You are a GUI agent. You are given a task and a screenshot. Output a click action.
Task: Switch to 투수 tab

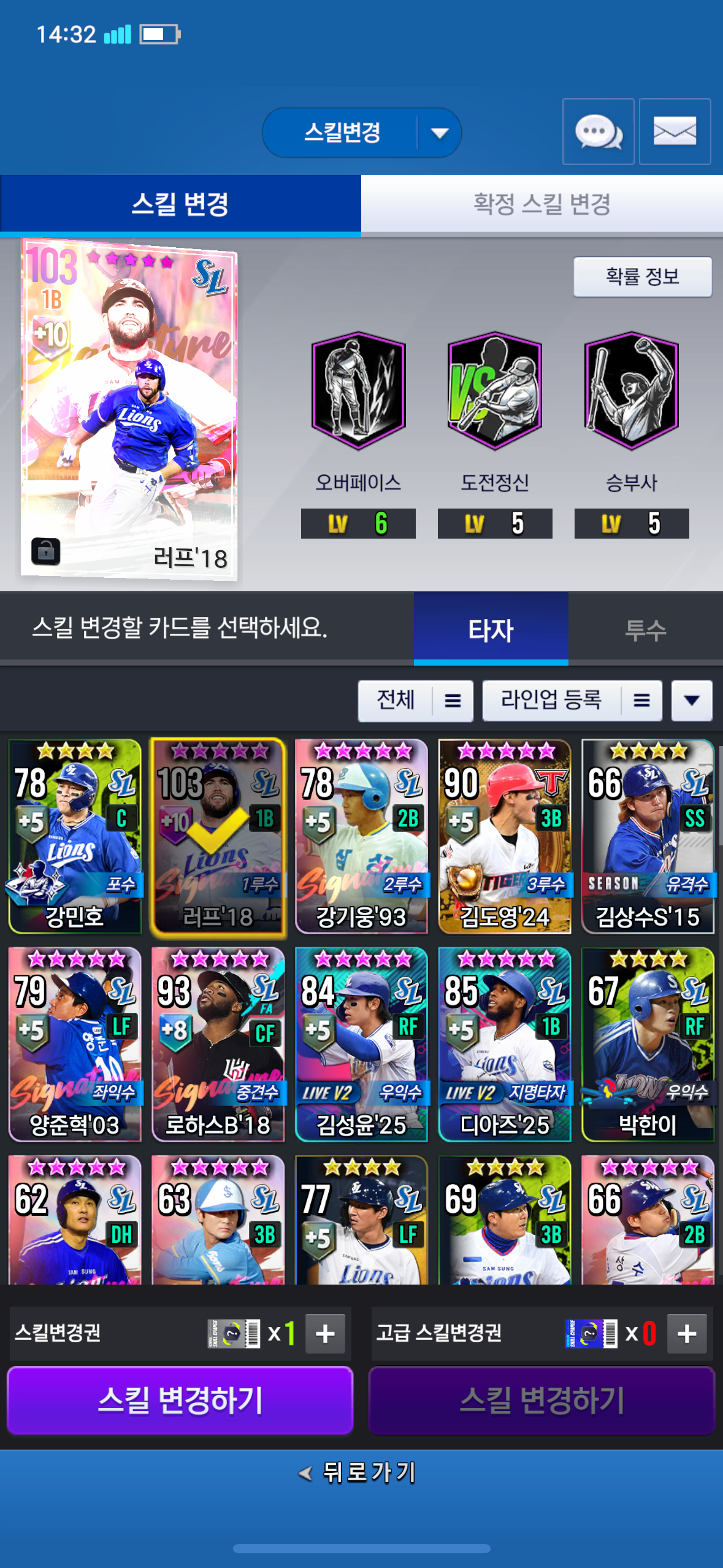(645, 629)
